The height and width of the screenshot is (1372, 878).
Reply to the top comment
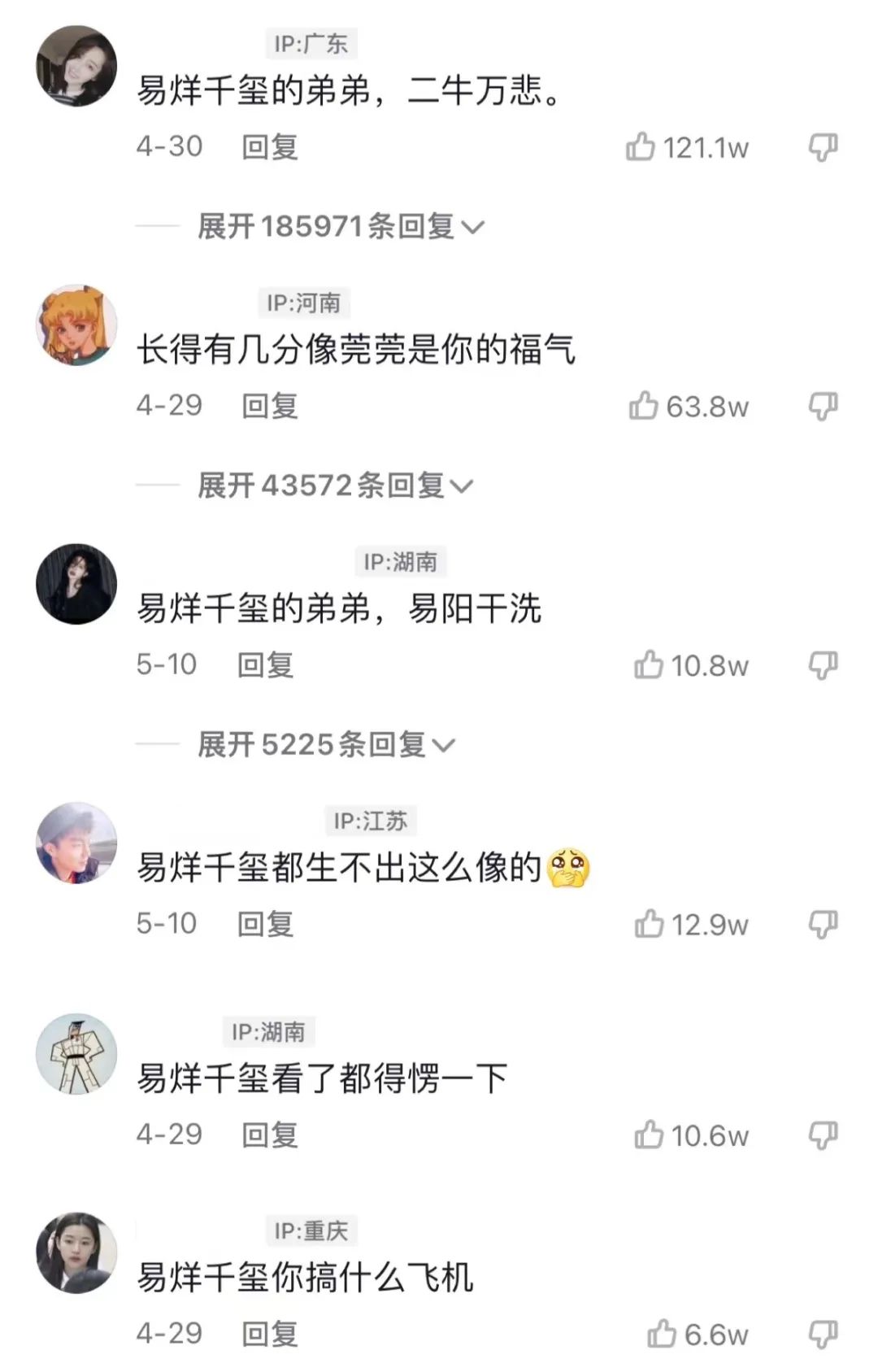click(269, 146)
